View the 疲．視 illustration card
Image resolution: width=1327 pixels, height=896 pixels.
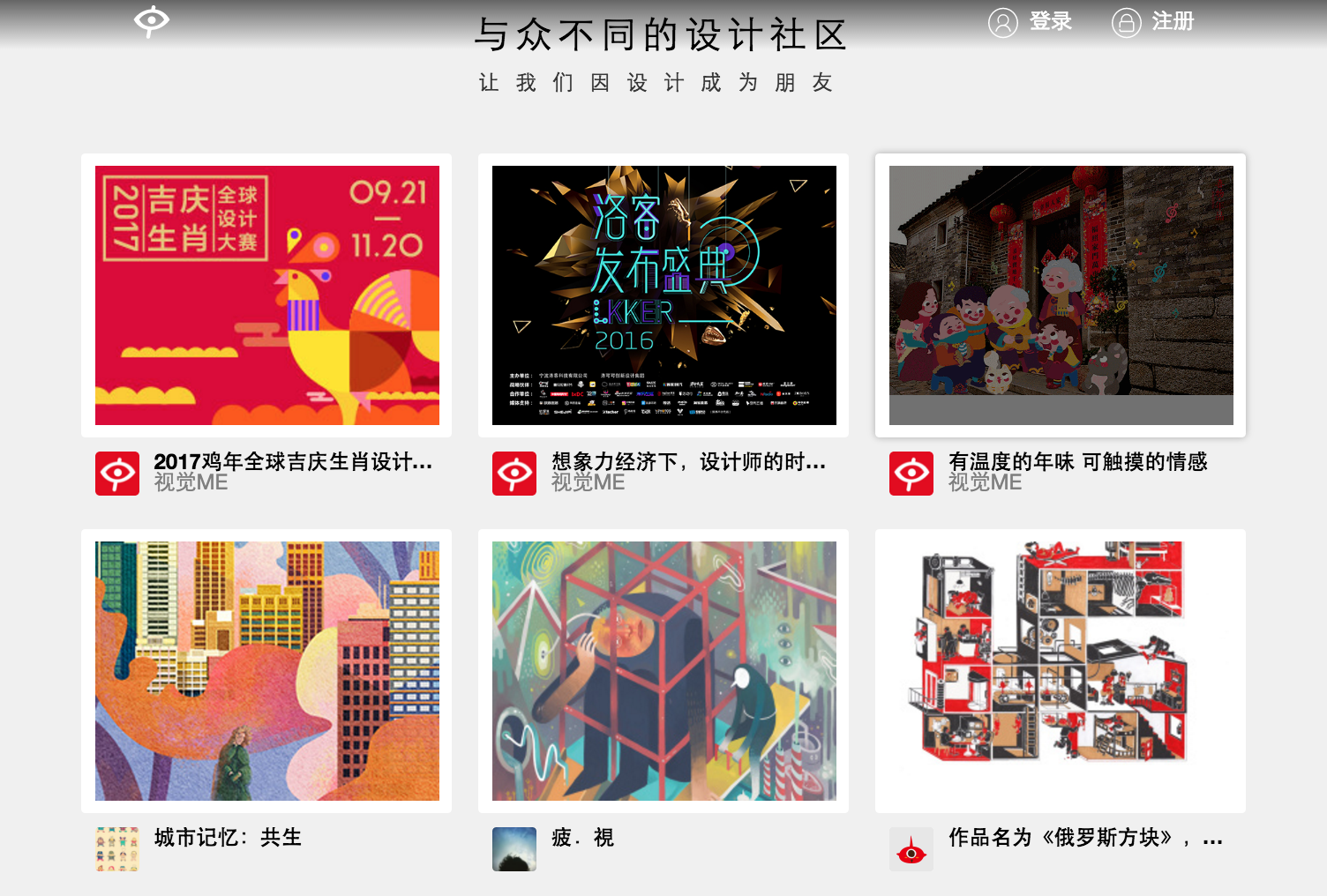663,671
